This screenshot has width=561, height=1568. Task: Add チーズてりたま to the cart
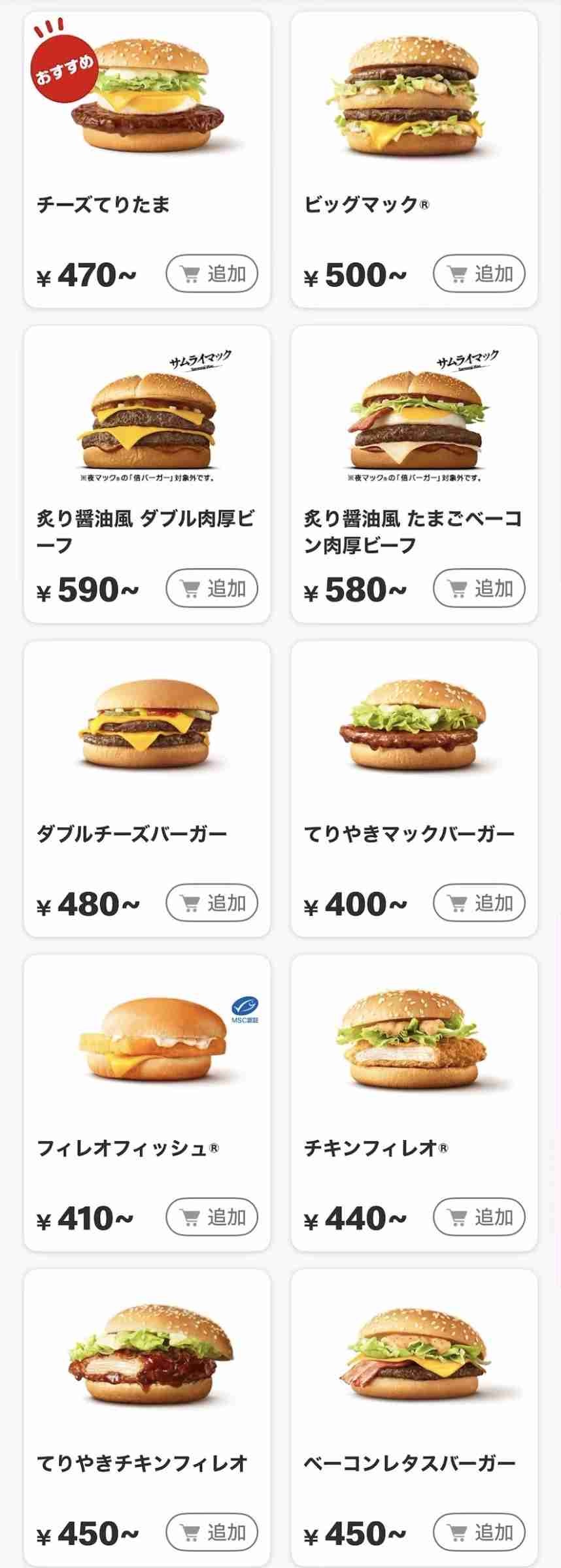(x=212, y=274)
